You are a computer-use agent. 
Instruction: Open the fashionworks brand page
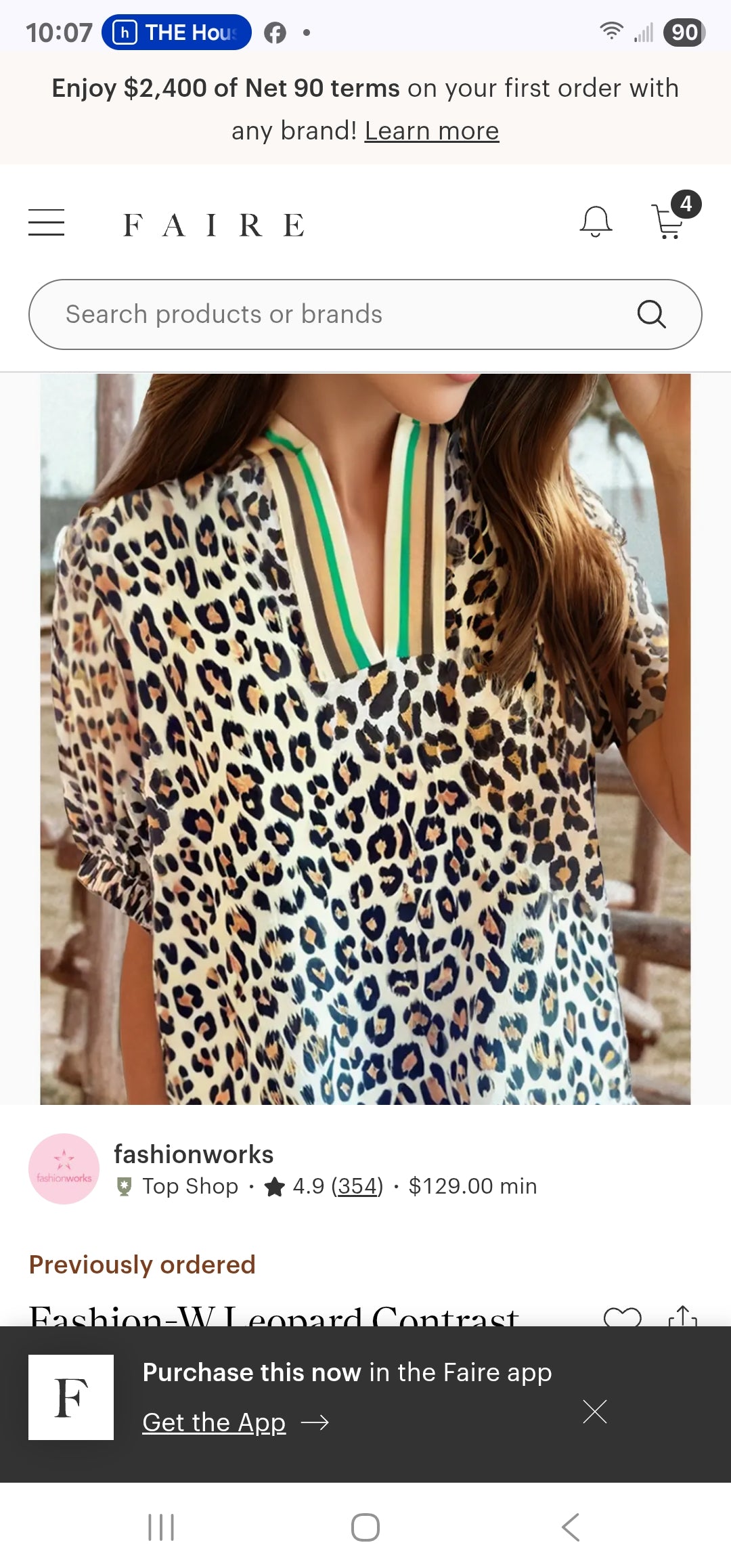pos(194,1154)
